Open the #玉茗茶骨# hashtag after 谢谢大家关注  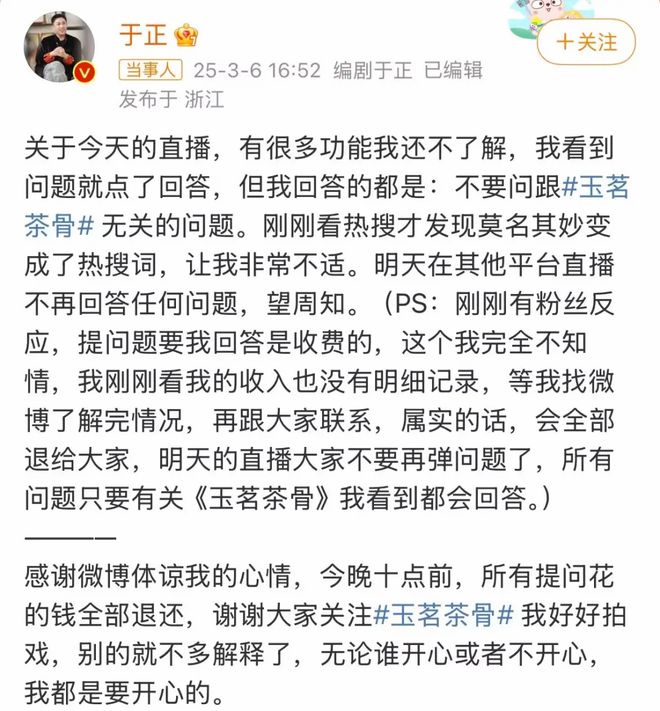[444, 612]
